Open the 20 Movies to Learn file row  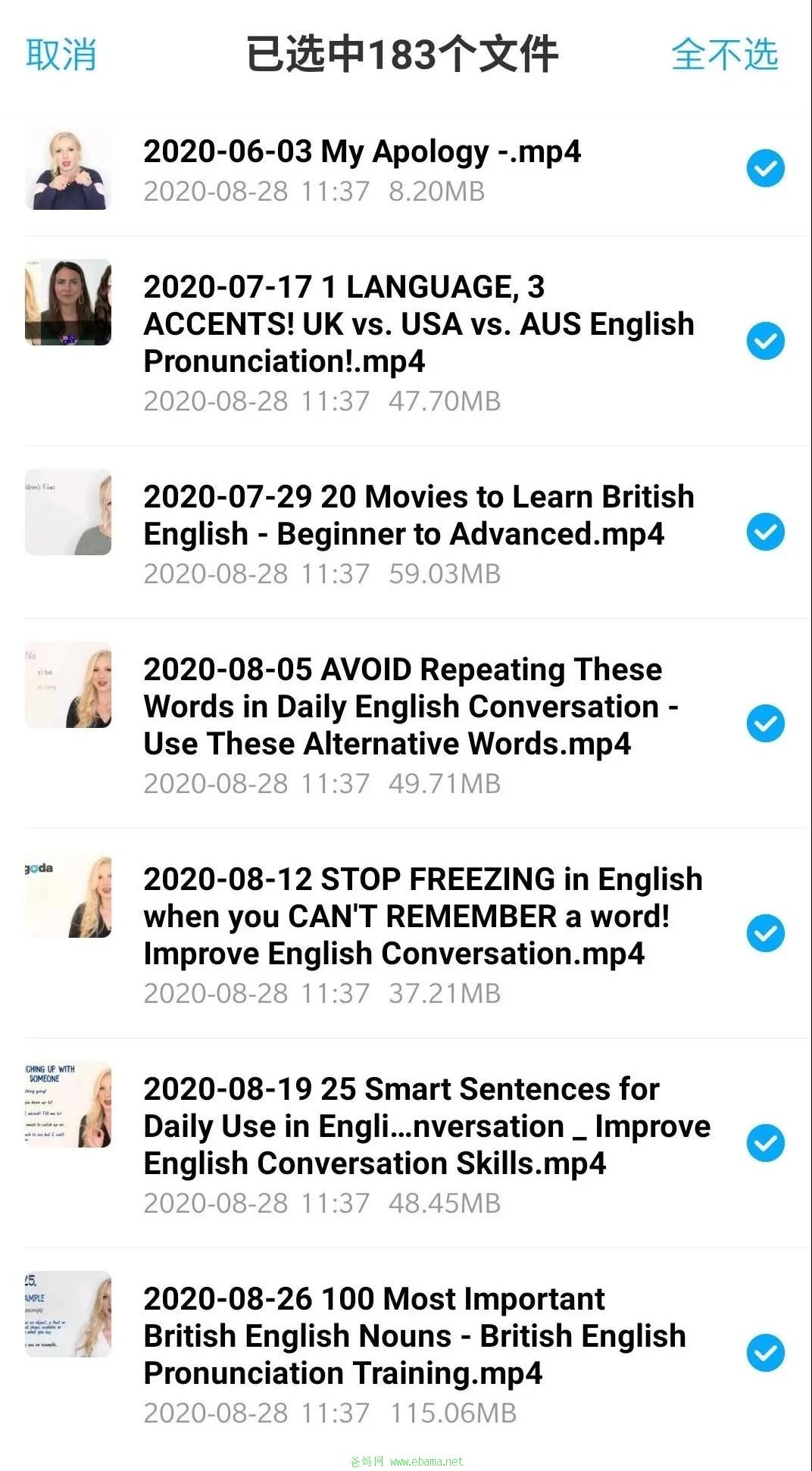(418, 515)
